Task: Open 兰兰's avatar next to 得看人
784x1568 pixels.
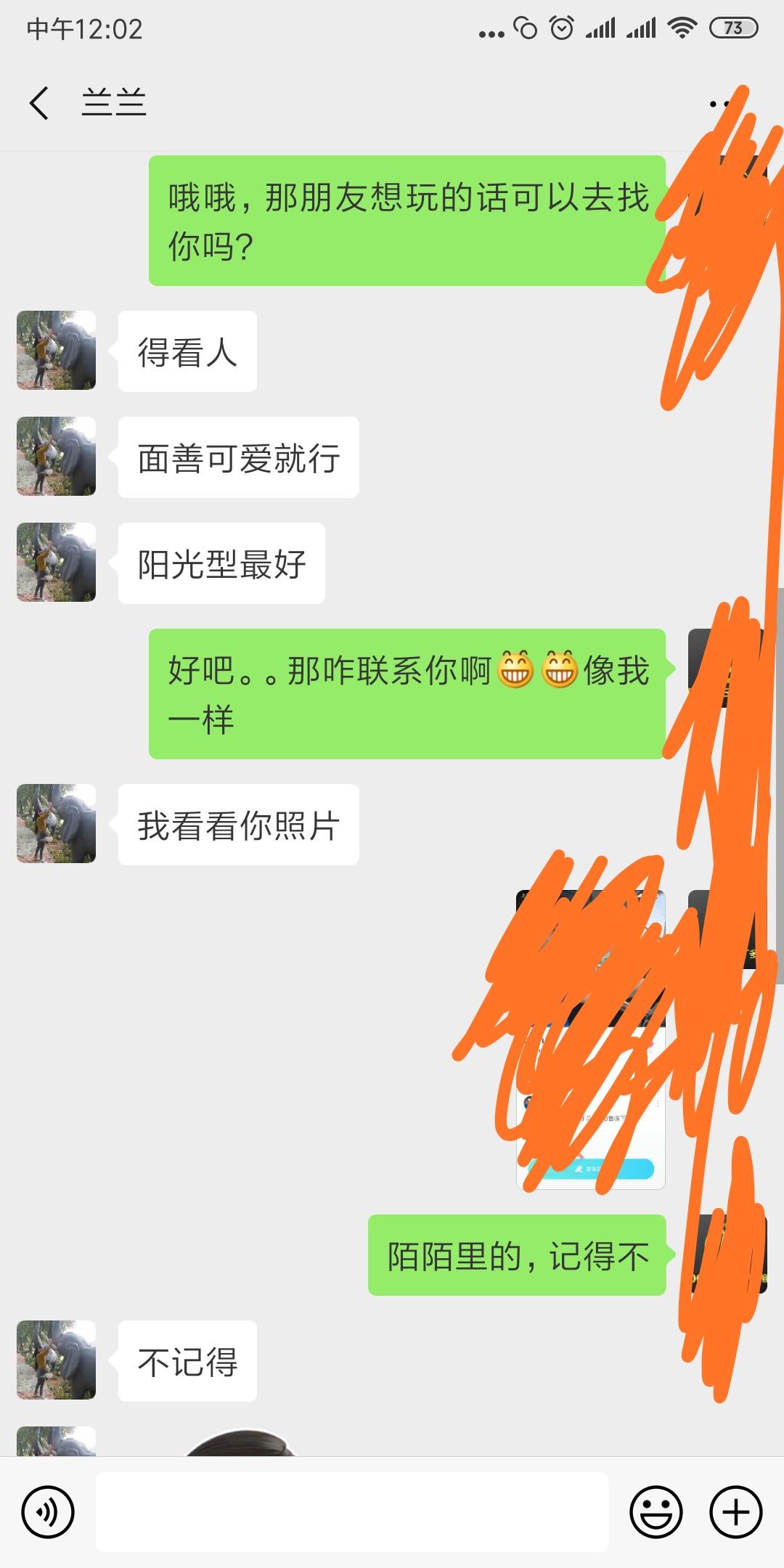Action: (x=57, y=351)
